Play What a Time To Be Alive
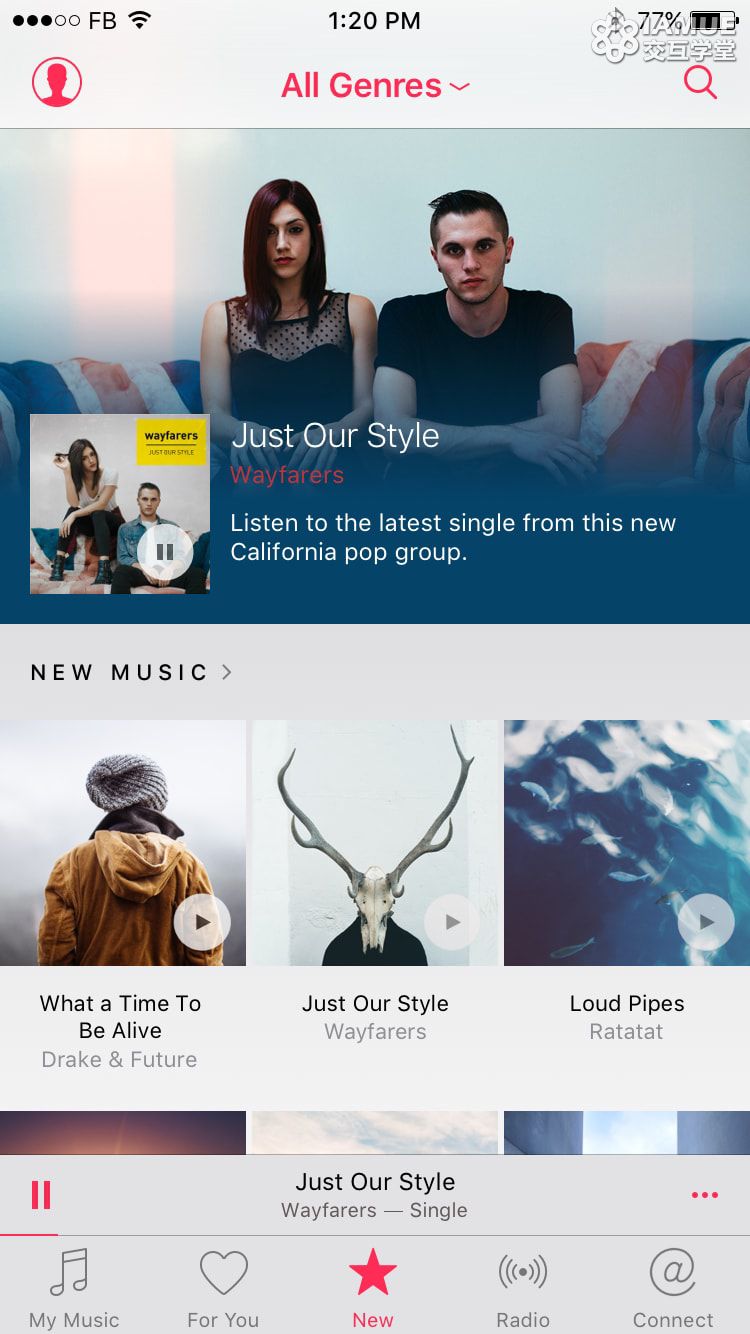This screenshot has width=750, height=1334. coord(202,922)
